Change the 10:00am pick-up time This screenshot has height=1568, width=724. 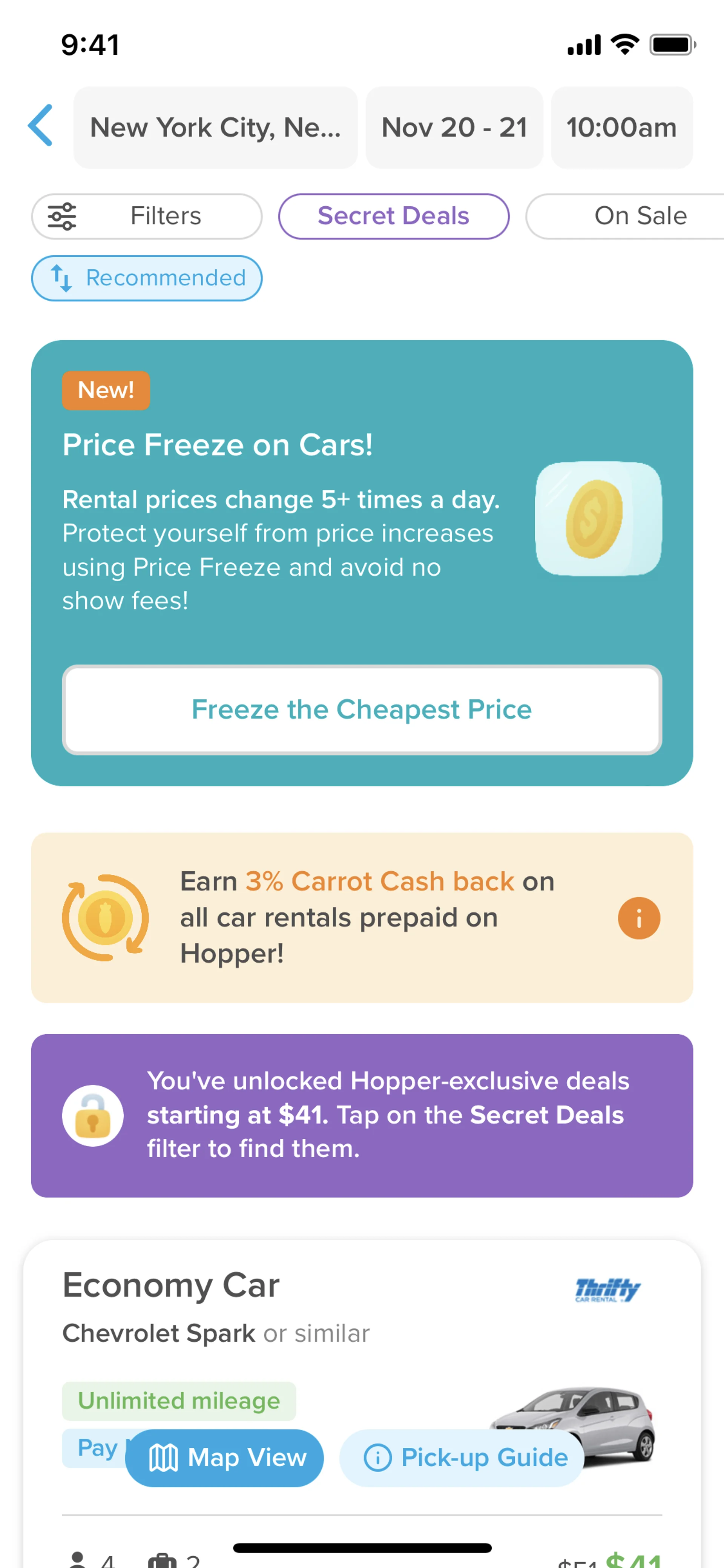tap(621, 128)
